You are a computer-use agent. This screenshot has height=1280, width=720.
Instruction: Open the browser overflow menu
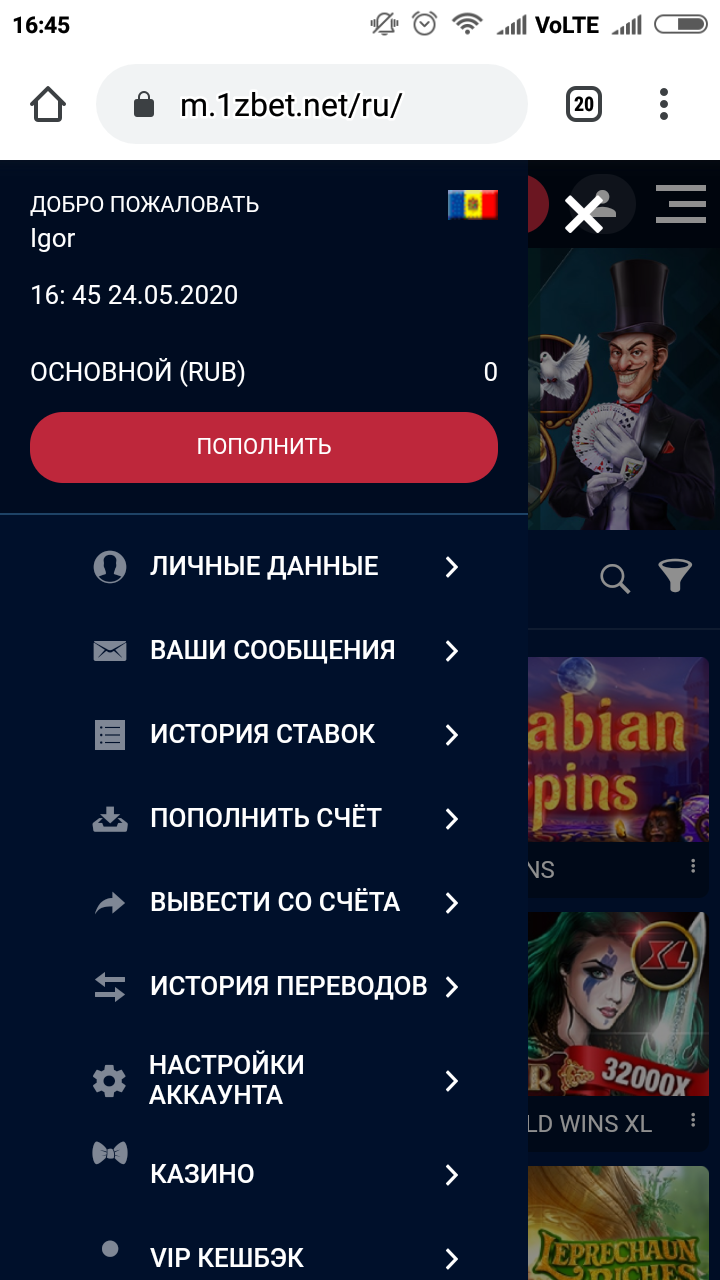click(x=664, y=104)
